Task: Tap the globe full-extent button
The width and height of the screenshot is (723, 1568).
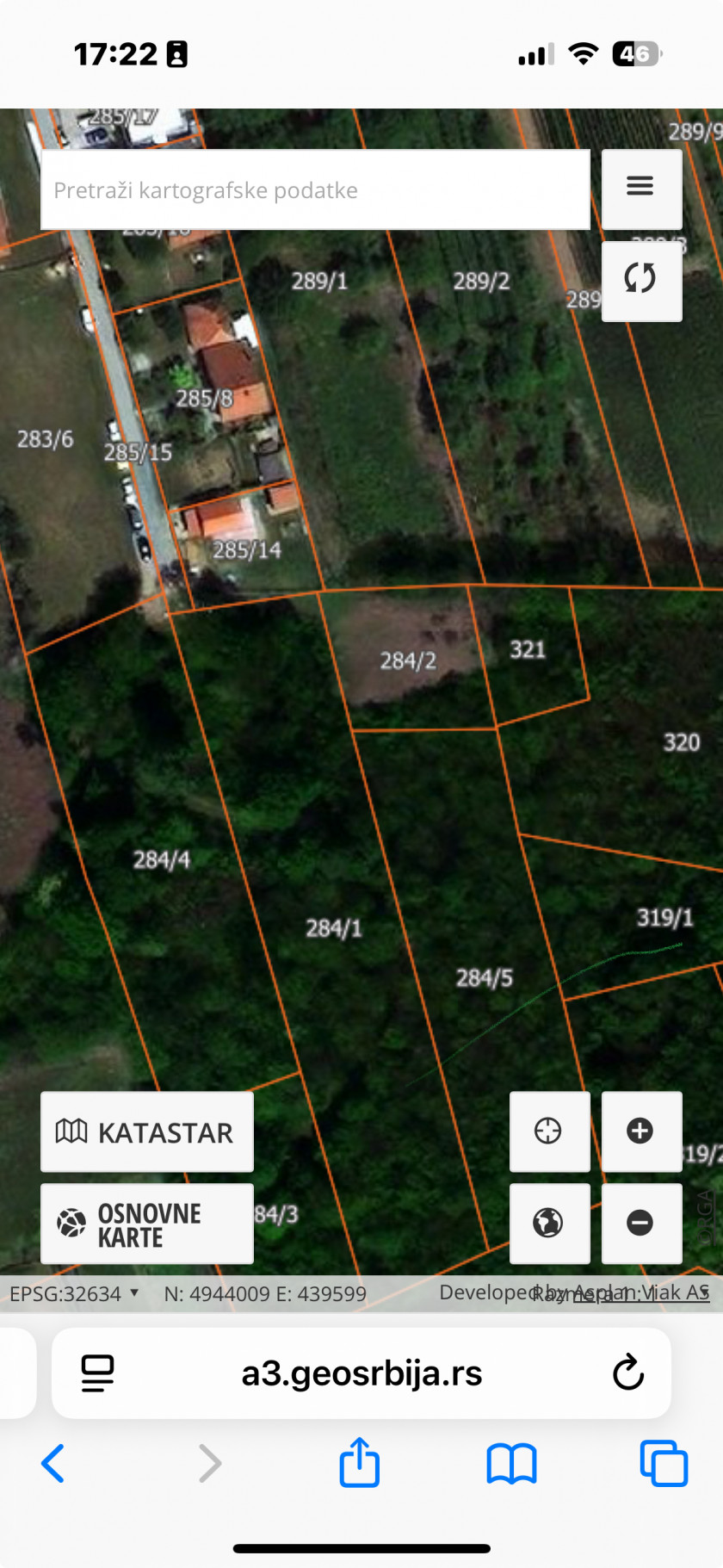Action: 549,1224
